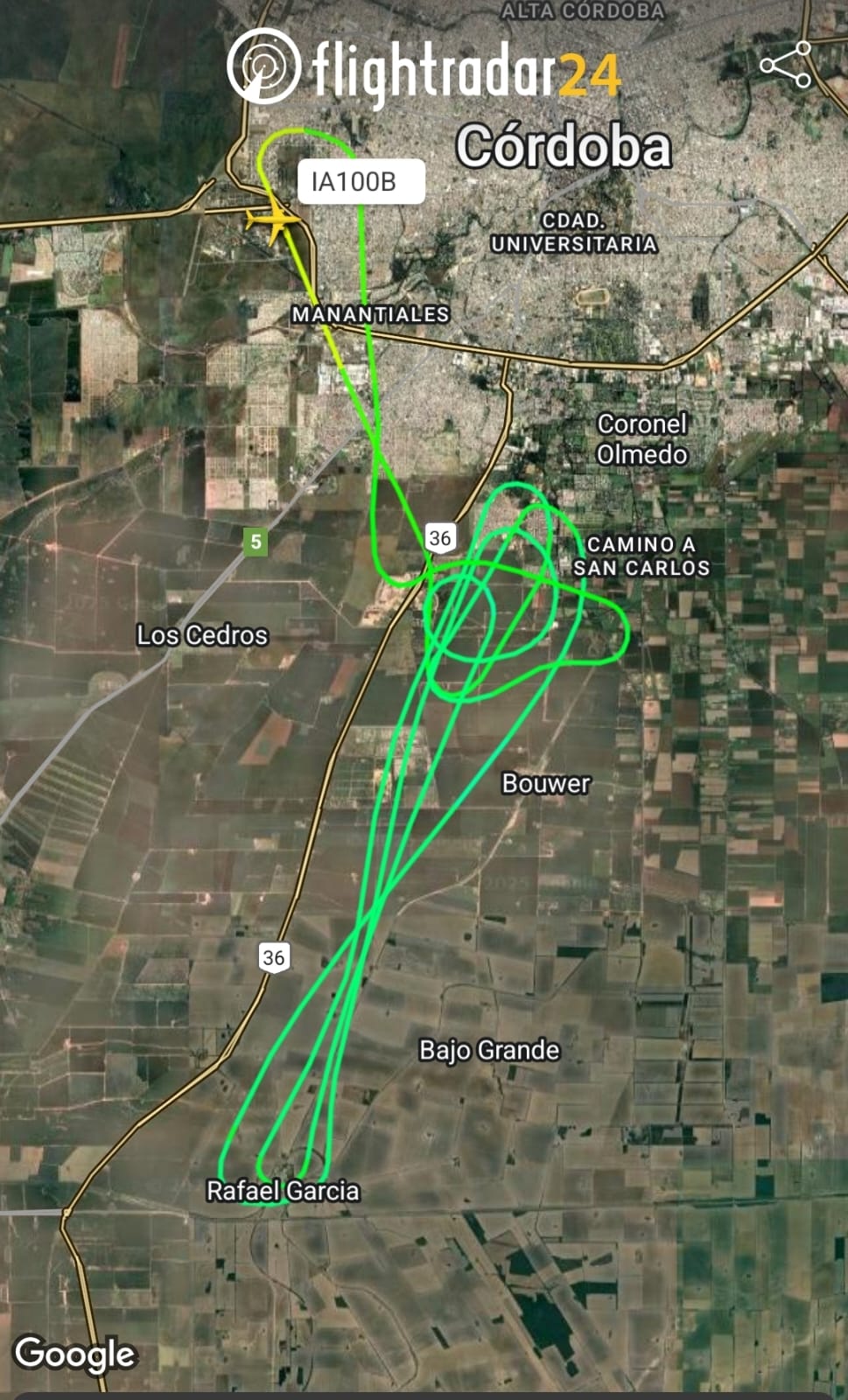The width and height of the screenshot is (848, 1400).
Task: Tap the share icon
Action: pos(786,66)
